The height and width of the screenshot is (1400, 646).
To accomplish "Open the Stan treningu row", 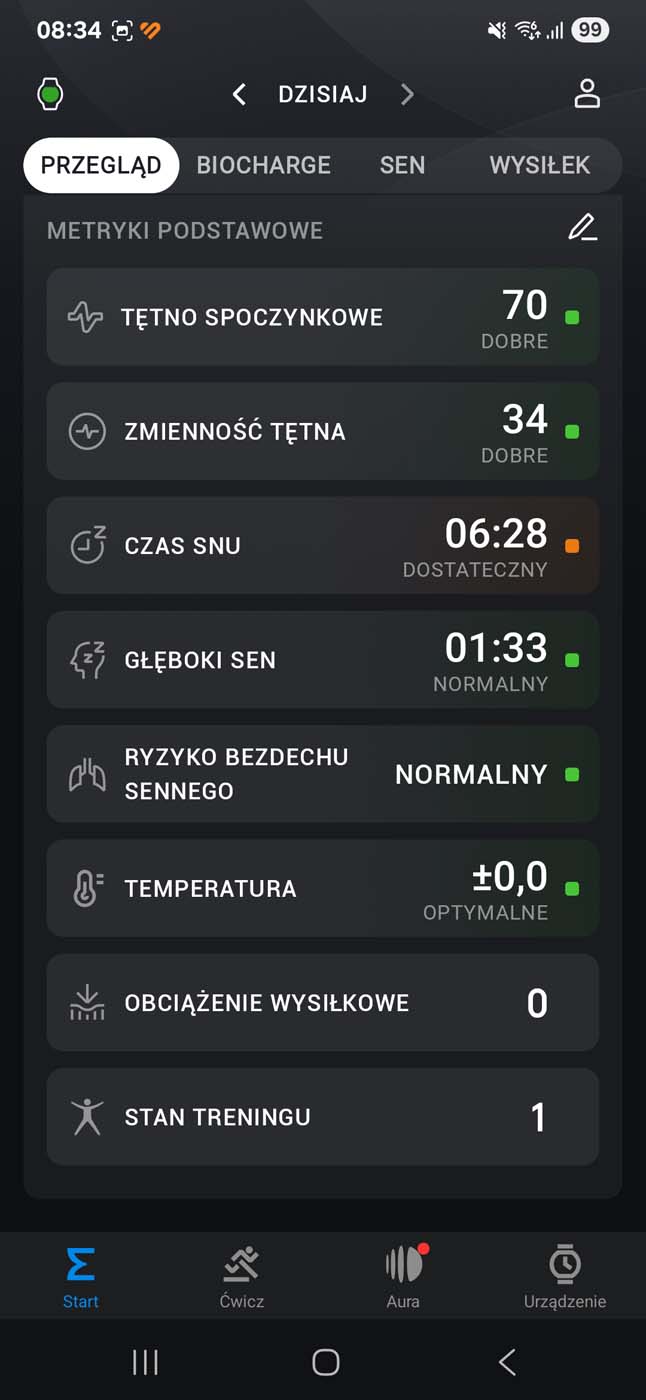I will pyautogui.click(x=322, y=1116).
